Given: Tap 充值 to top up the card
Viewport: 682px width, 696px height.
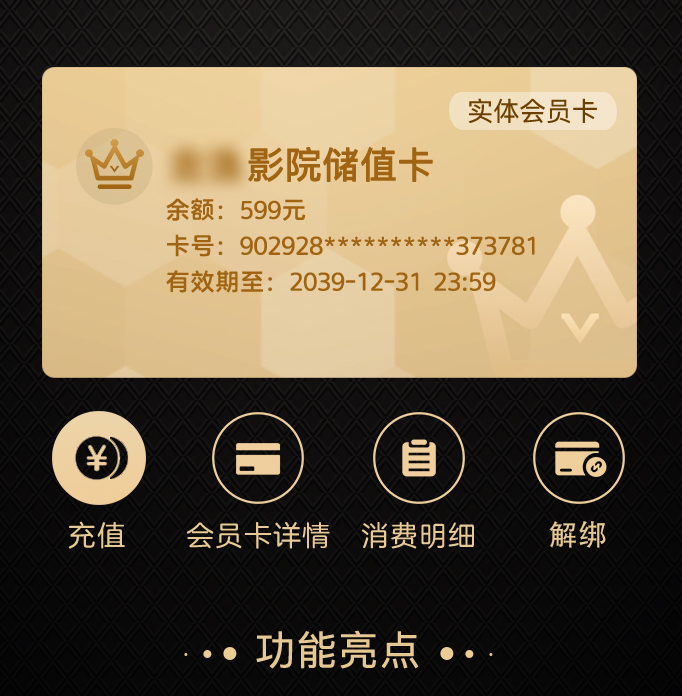Looking at the screenshot, I should click(x=98, y=459).
